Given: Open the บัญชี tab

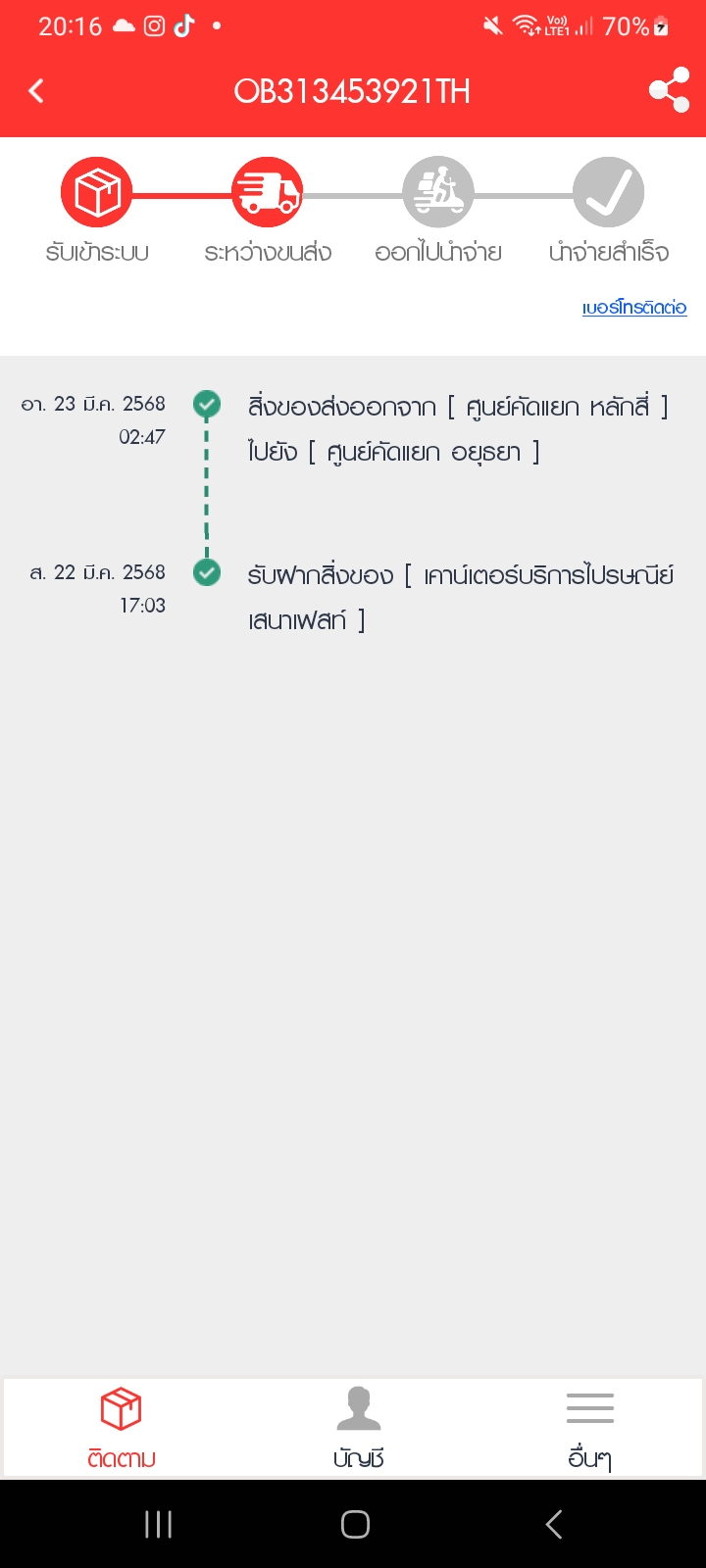Looking at the screenshot, I should point(358,1428).
